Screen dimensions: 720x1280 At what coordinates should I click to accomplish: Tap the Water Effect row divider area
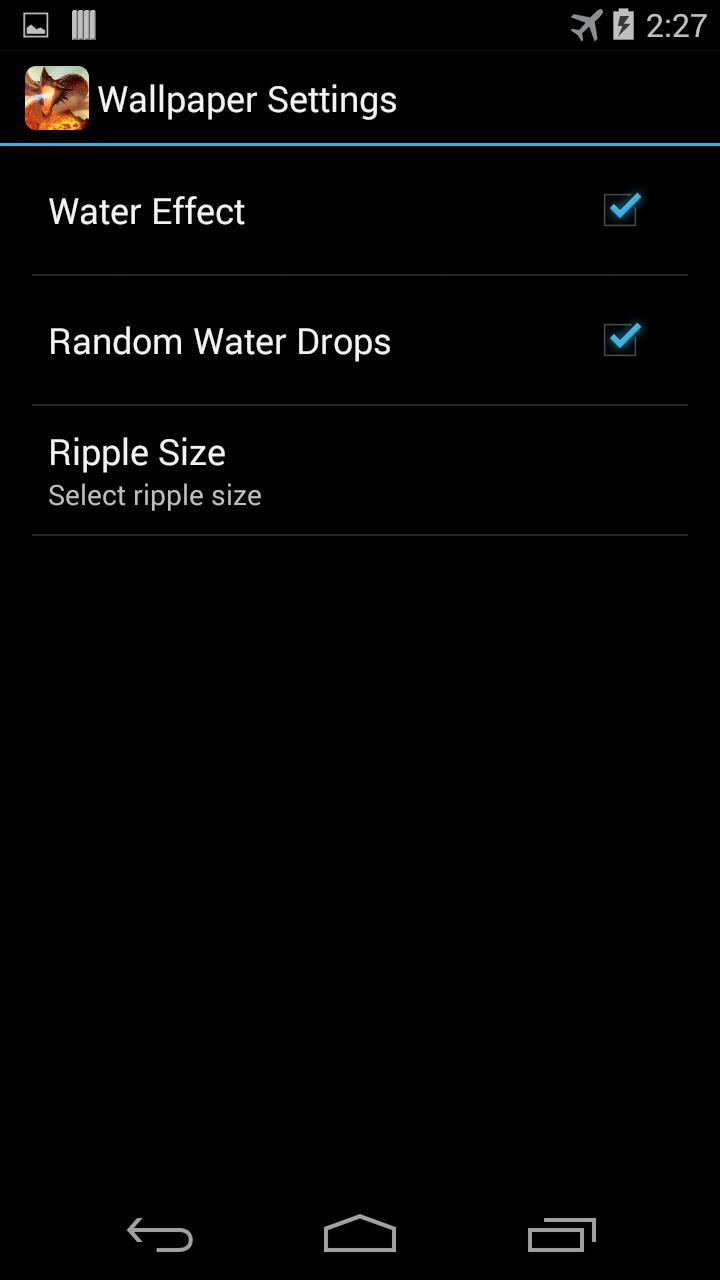(360, 270)
